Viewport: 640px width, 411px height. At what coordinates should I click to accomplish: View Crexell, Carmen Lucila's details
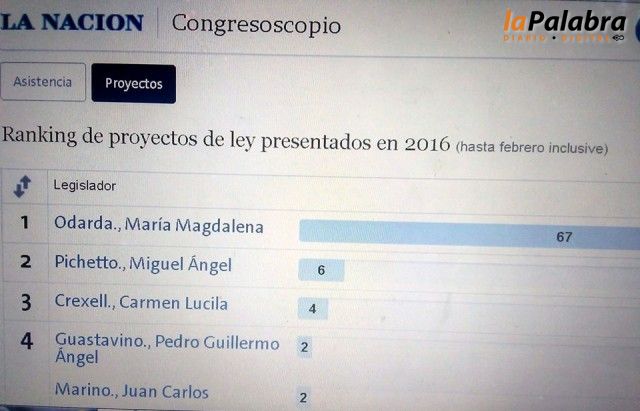click(x=141, y=303)
